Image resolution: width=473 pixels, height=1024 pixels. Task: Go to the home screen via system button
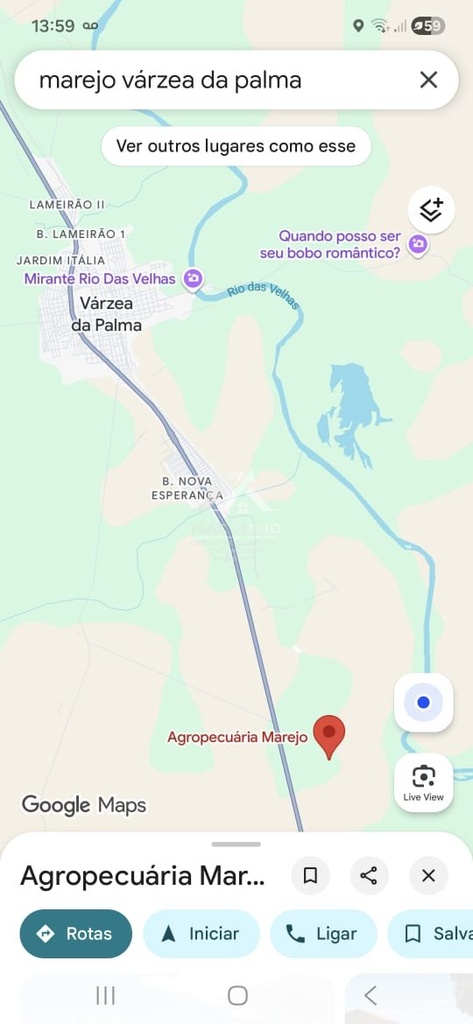[x=238, y=995]
